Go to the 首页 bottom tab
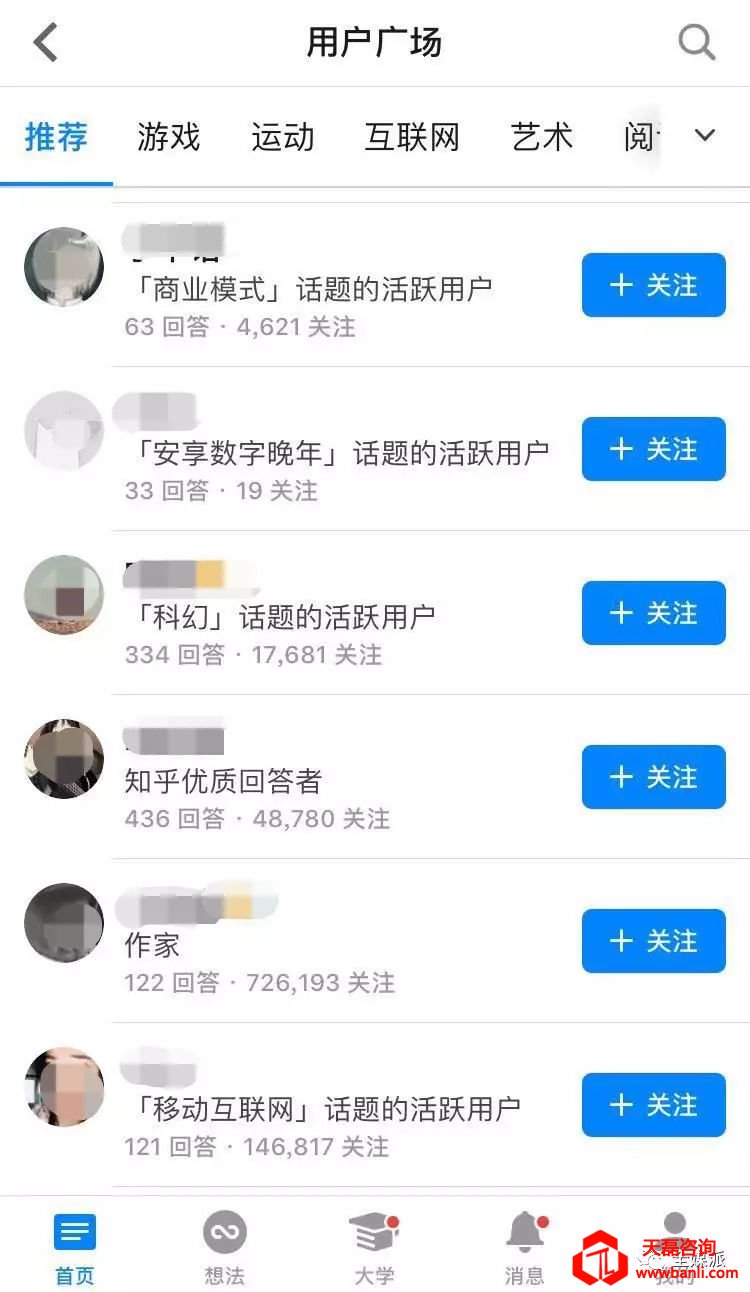 tap(75, 1248)
